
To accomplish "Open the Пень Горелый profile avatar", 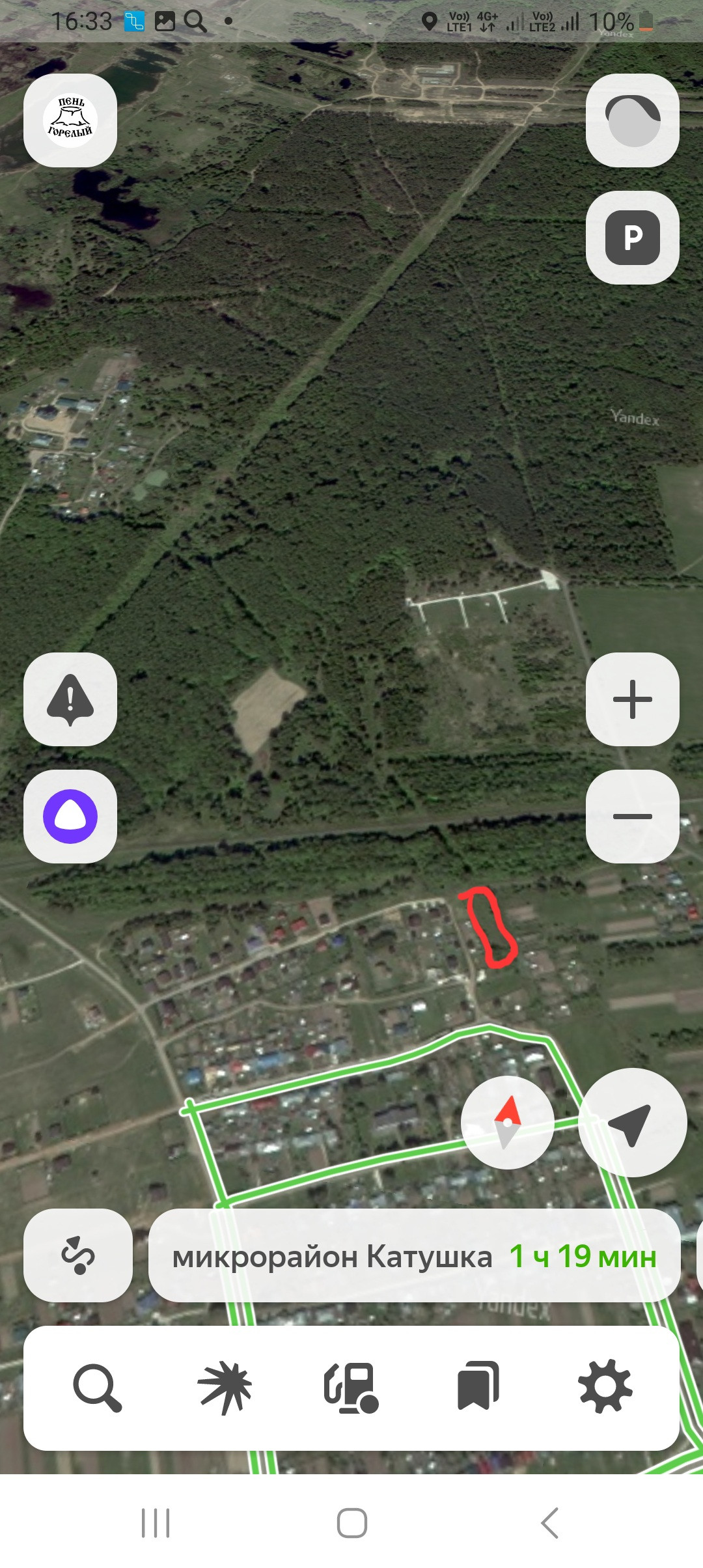I will click(x=70, y=120).
